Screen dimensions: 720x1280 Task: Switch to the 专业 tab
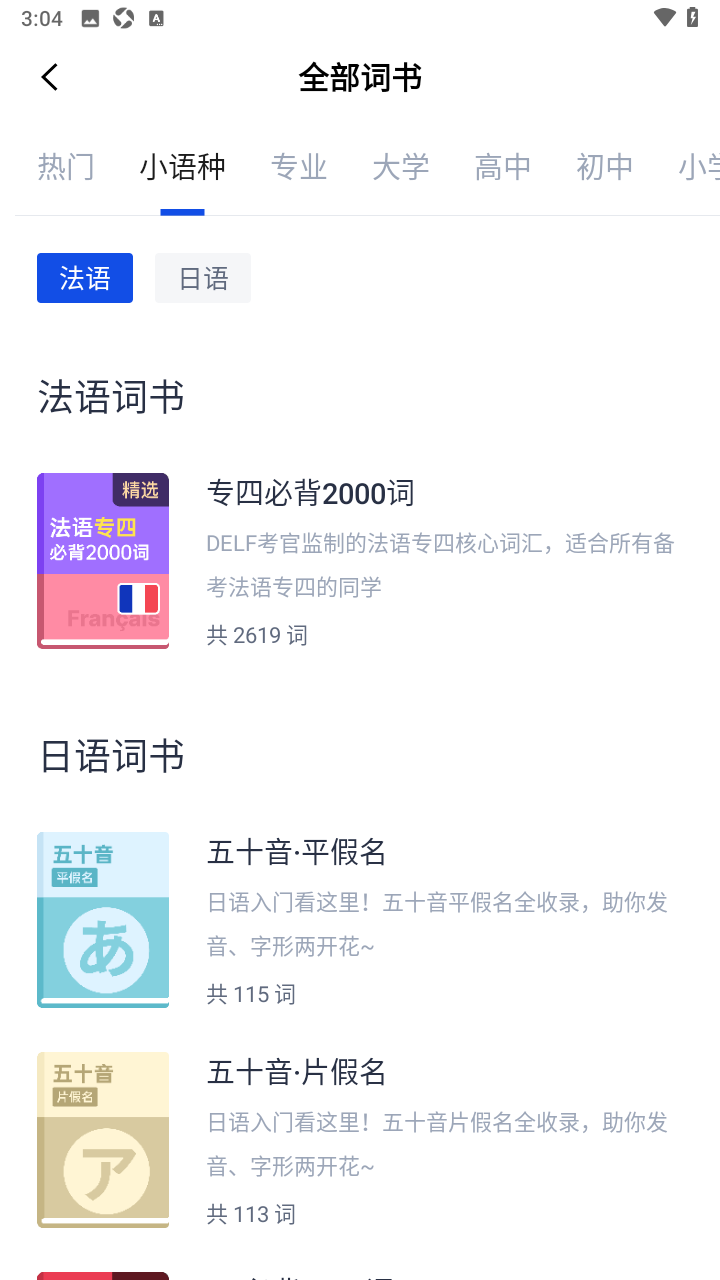[299, 167]
